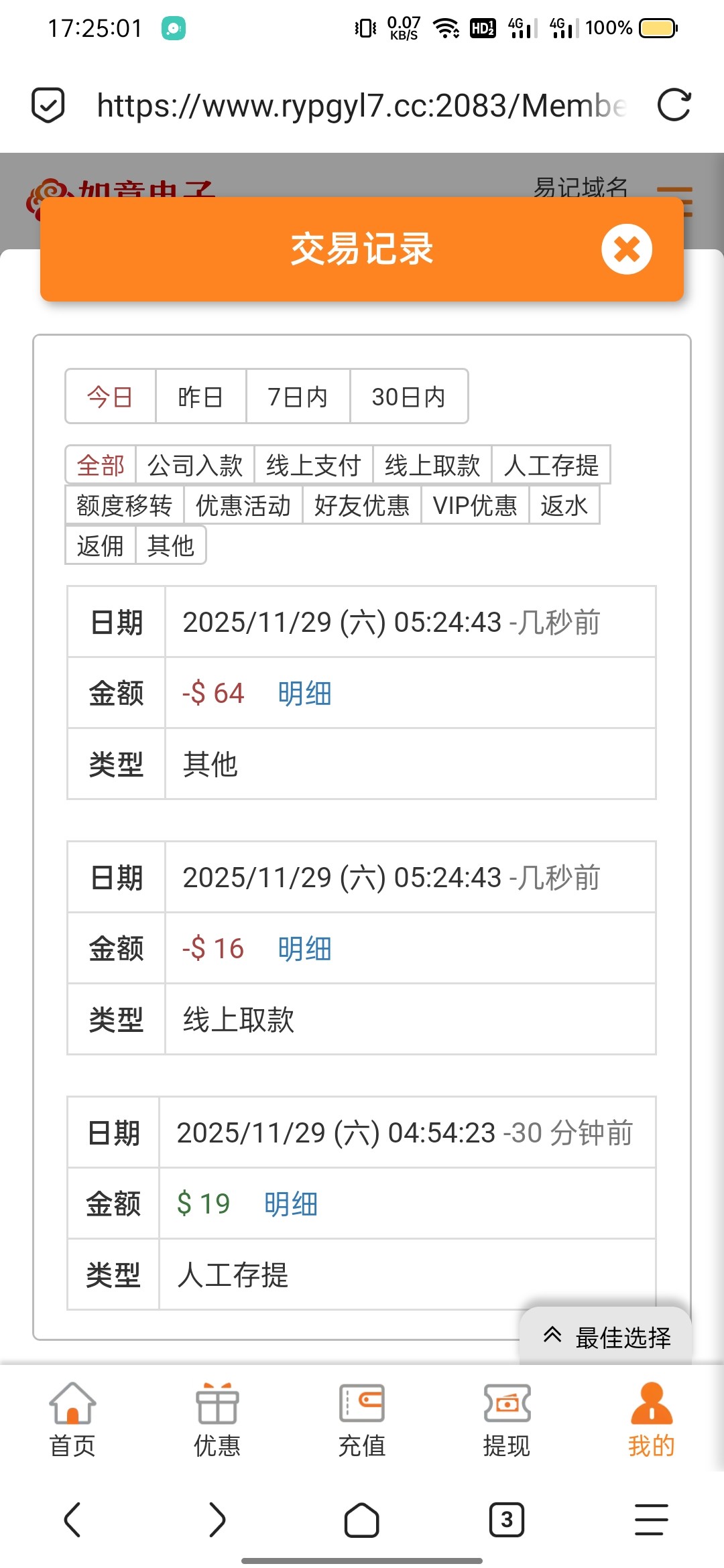The width and height of the screenshot is (724, 1568).
Task: Switch to the 7日内 date range
Action: (x=298, y=397)
